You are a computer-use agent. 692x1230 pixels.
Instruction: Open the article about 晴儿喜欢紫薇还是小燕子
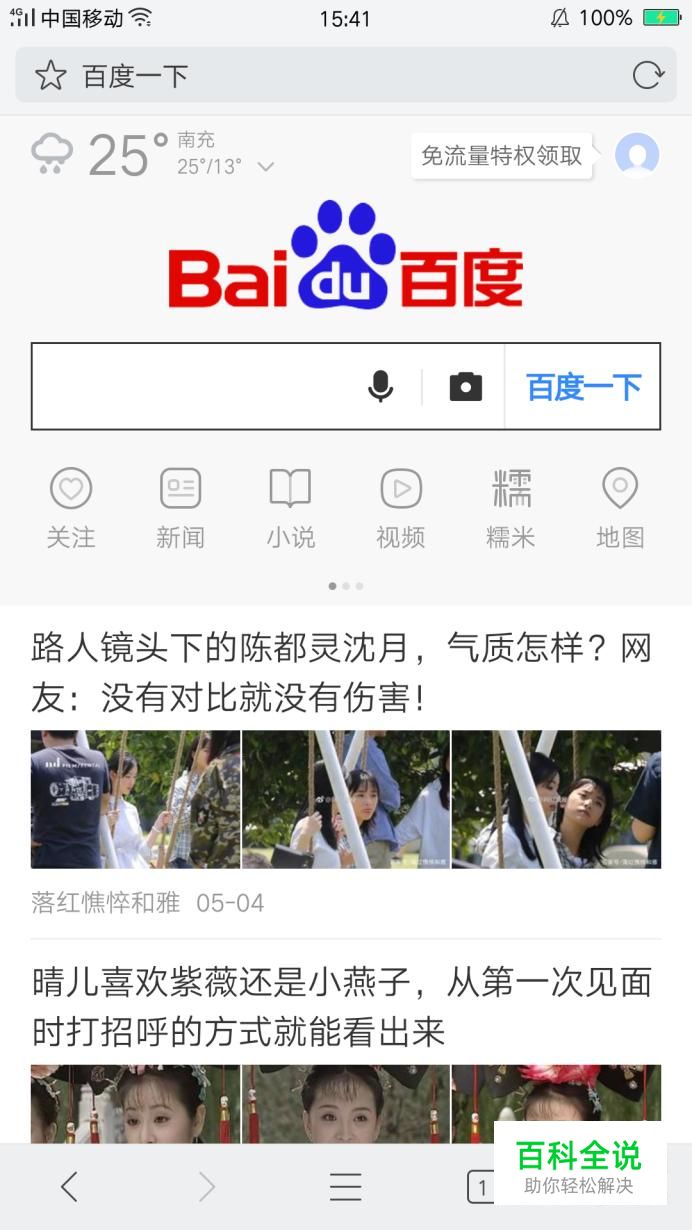(341, 1006)
